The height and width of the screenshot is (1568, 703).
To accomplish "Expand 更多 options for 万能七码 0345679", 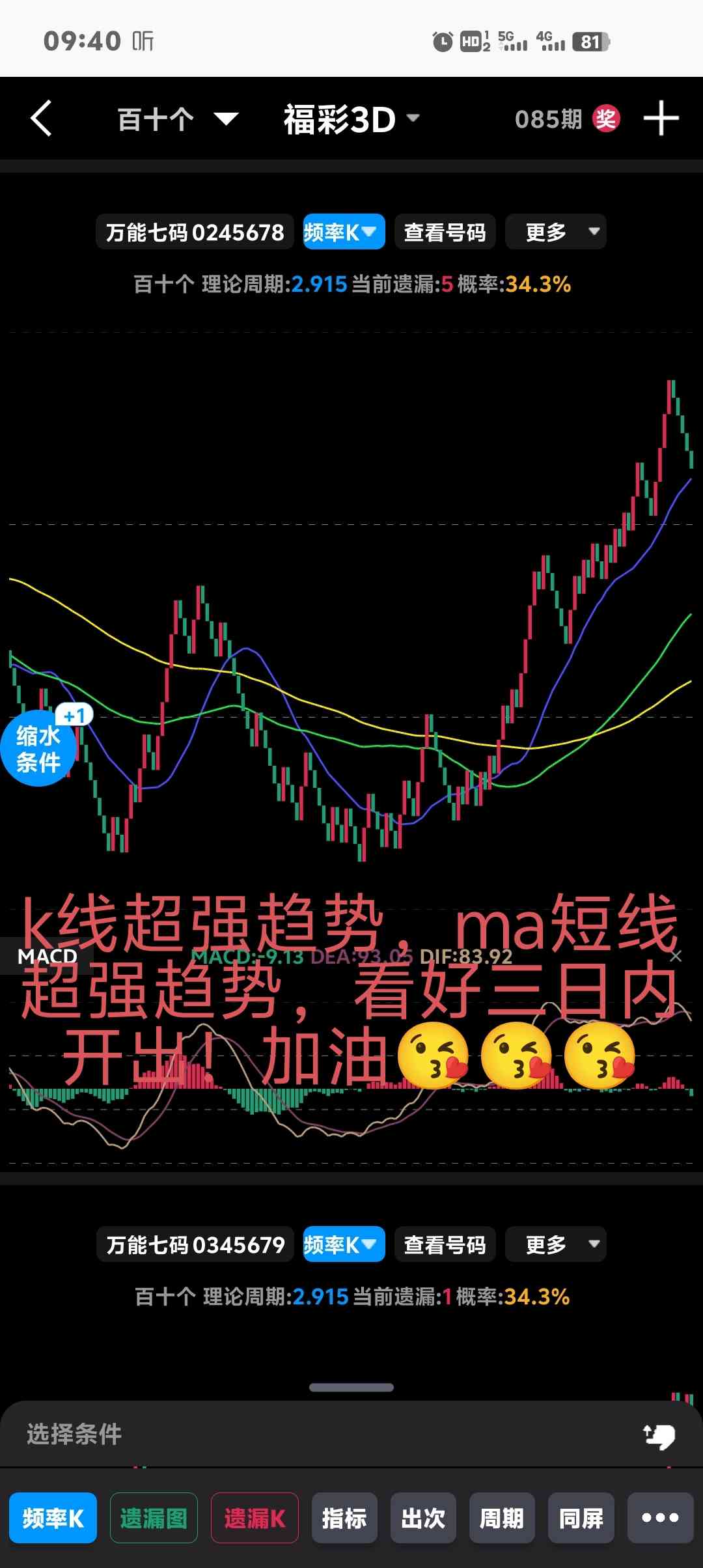I will [x=555, y=1244].
